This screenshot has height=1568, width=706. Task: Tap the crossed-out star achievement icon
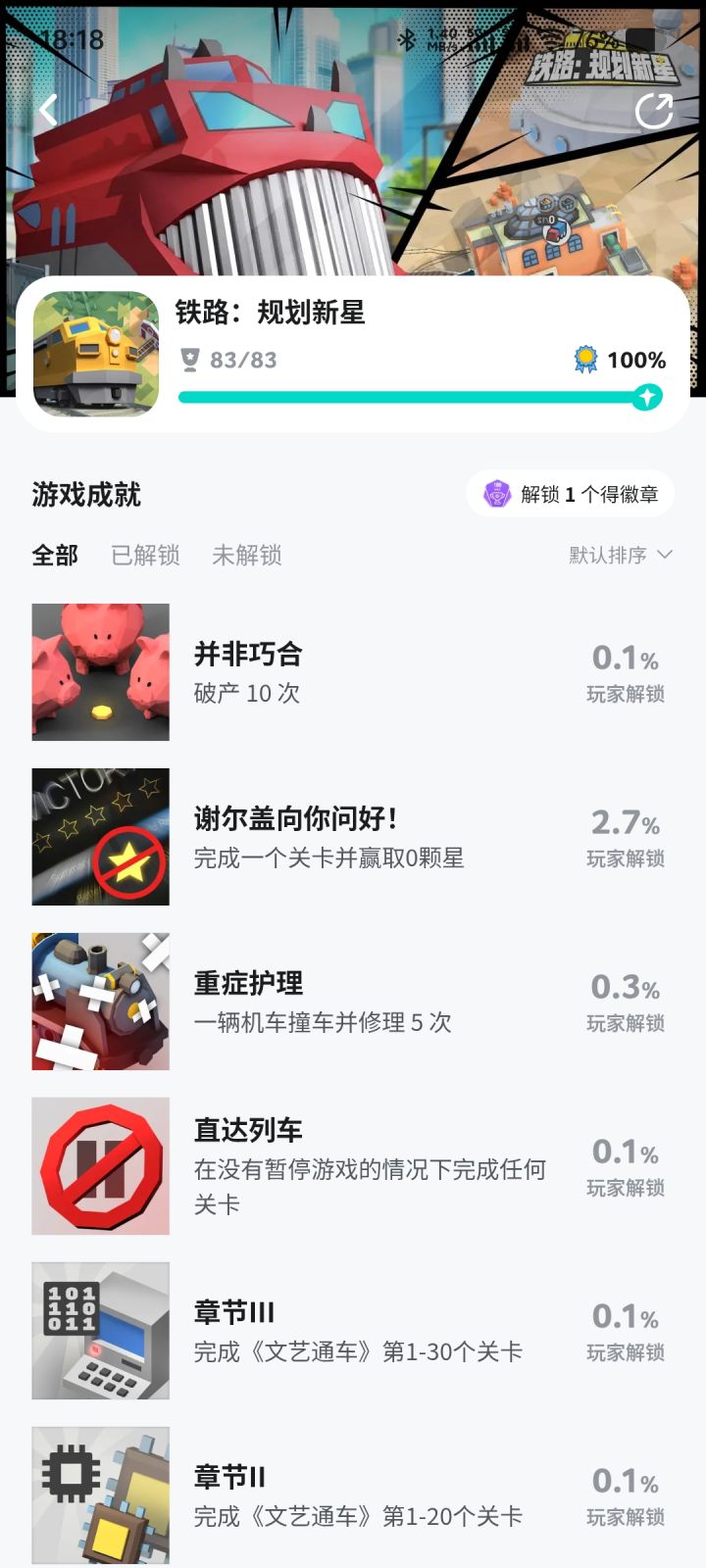coord(100,837)
